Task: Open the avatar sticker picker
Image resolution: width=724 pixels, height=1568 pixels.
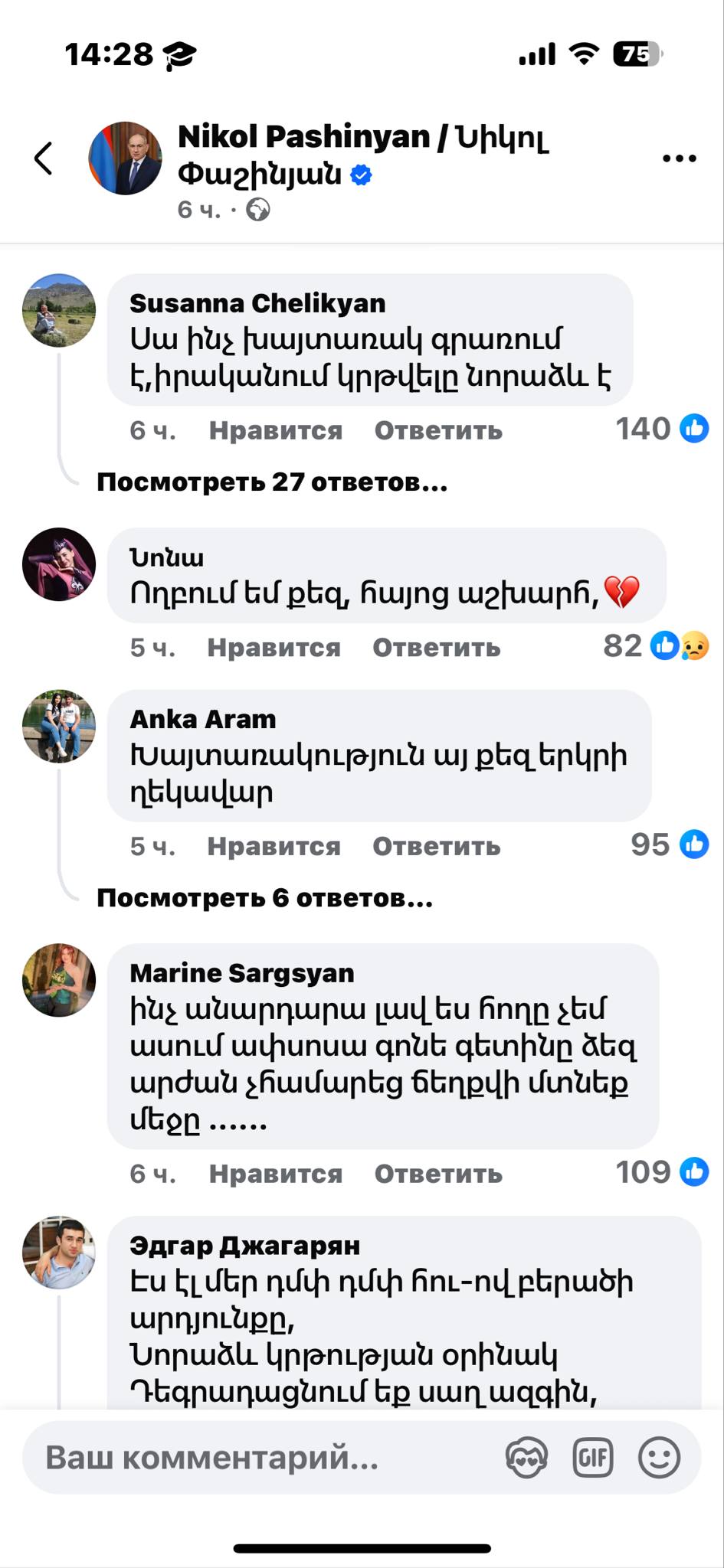Action: pyautogui.click(x=526, y=1458)
